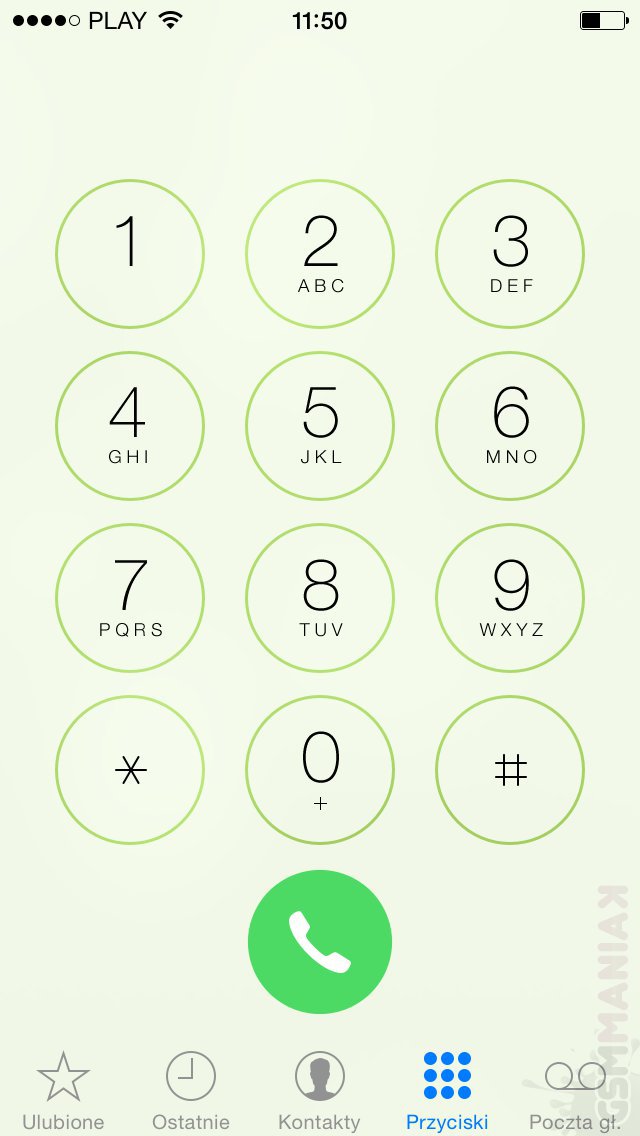
Task: Tap the 8 TUV key
Action: point(320,598)
